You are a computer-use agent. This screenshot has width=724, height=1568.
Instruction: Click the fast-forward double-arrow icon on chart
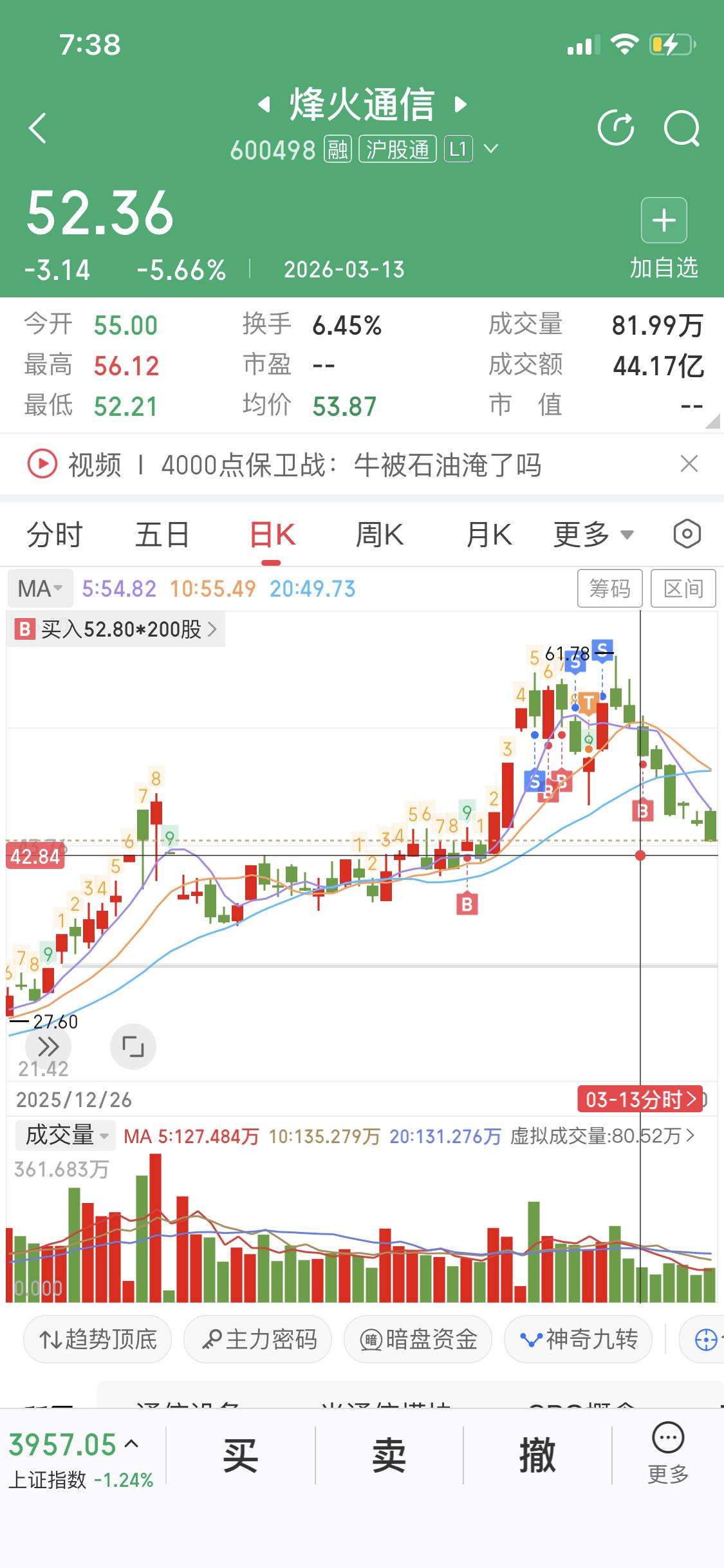pyautogui.click(x=47, y=1047)
